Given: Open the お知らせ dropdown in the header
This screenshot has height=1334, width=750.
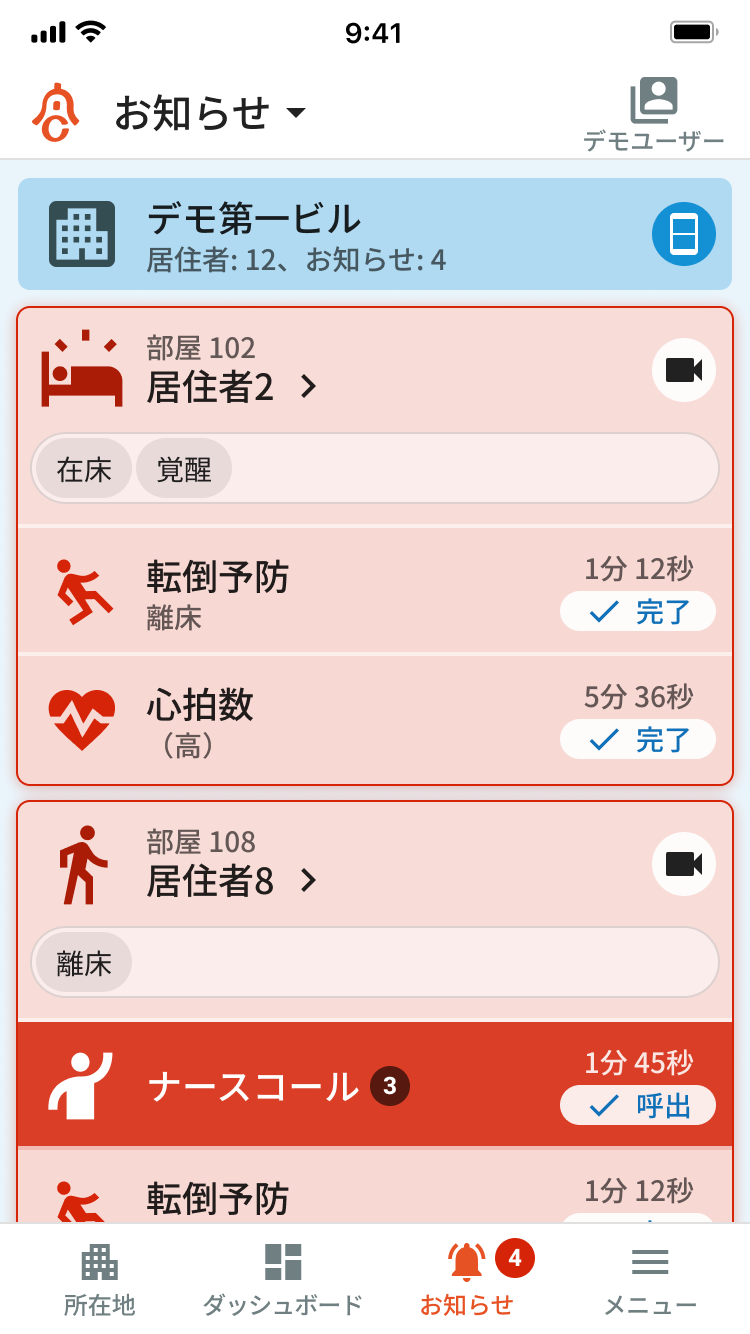Looking at the screenshot, I should tap(210, 112).
